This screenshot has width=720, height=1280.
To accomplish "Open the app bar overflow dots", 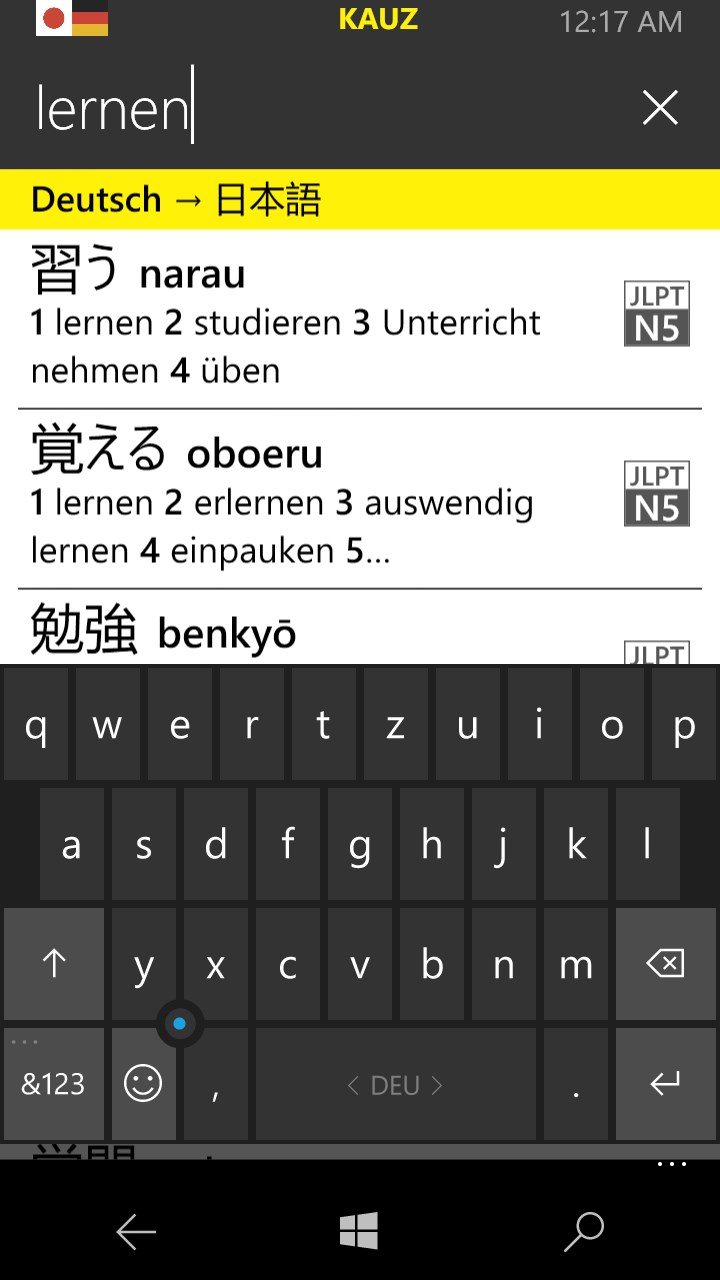I will click(672, 1164).
